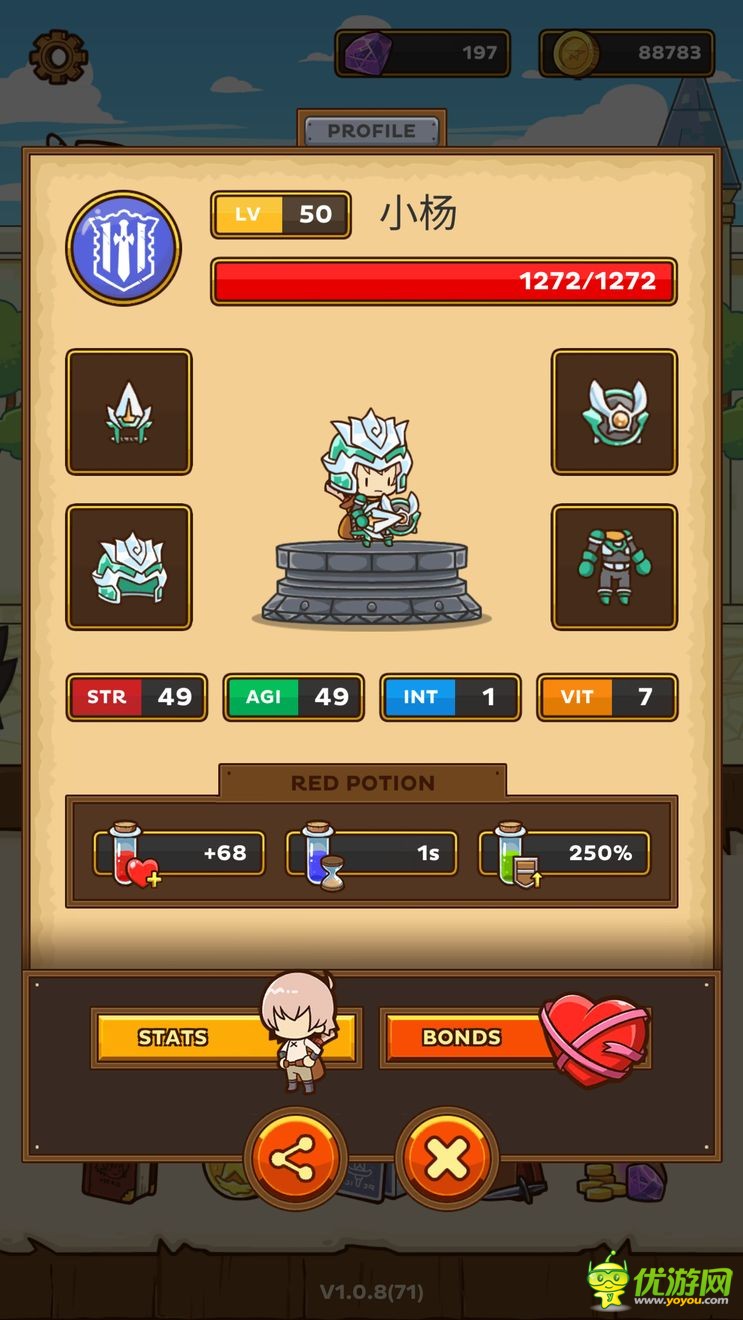This screenshot has width=743, height=1320.
Task: Open the crystal crown equipment slot
Action: [x=129, y=567]
